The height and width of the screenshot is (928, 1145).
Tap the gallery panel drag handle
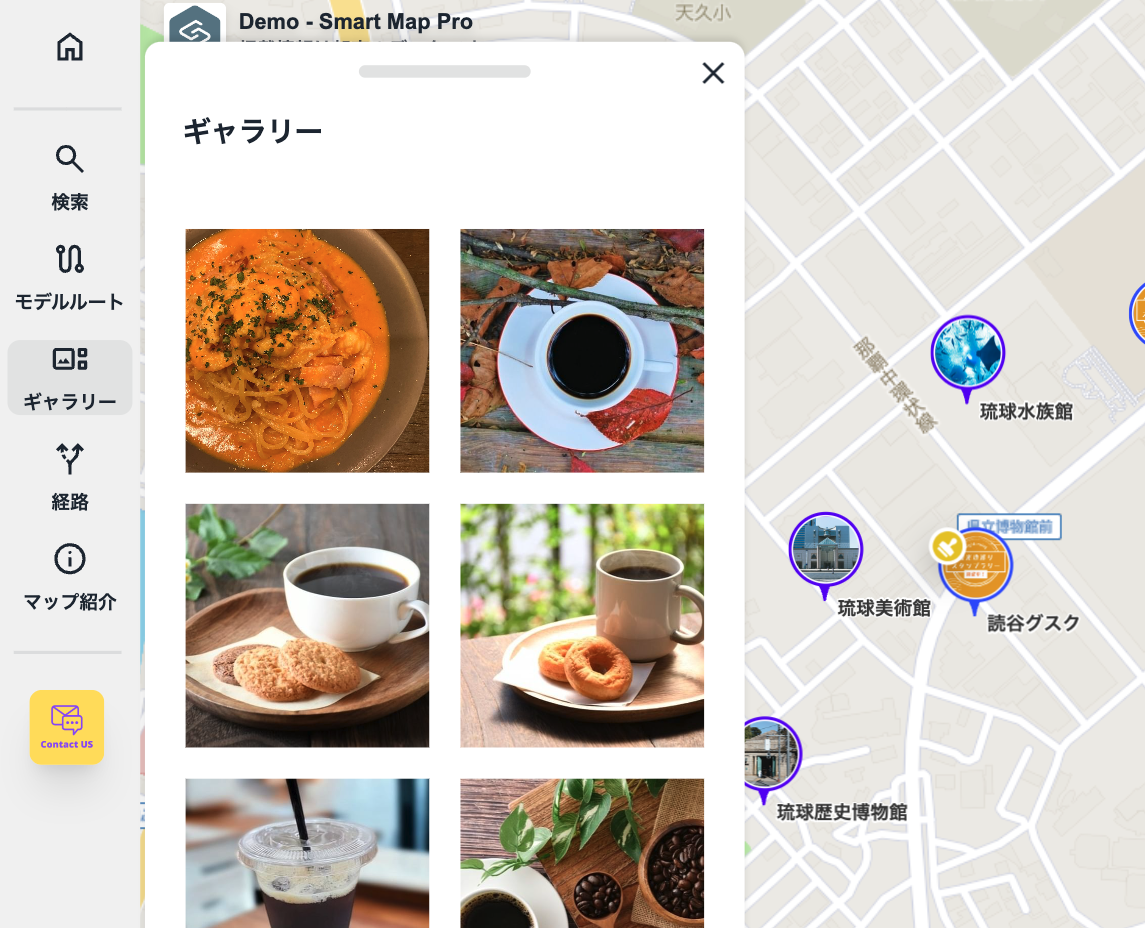point(445,71)
